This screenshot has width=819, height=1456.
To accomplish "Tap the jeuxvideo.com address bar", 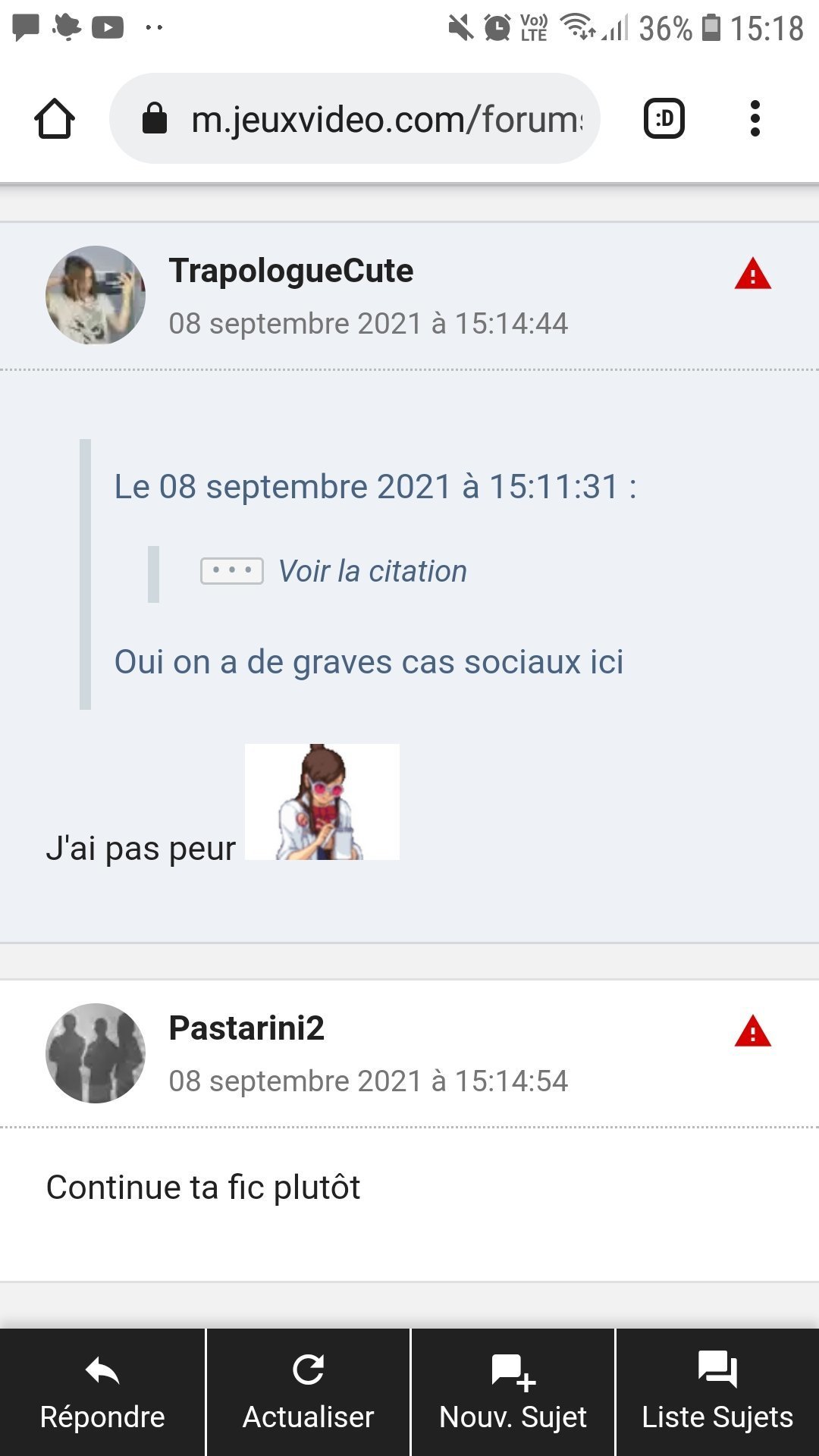I will click(355, 118).
